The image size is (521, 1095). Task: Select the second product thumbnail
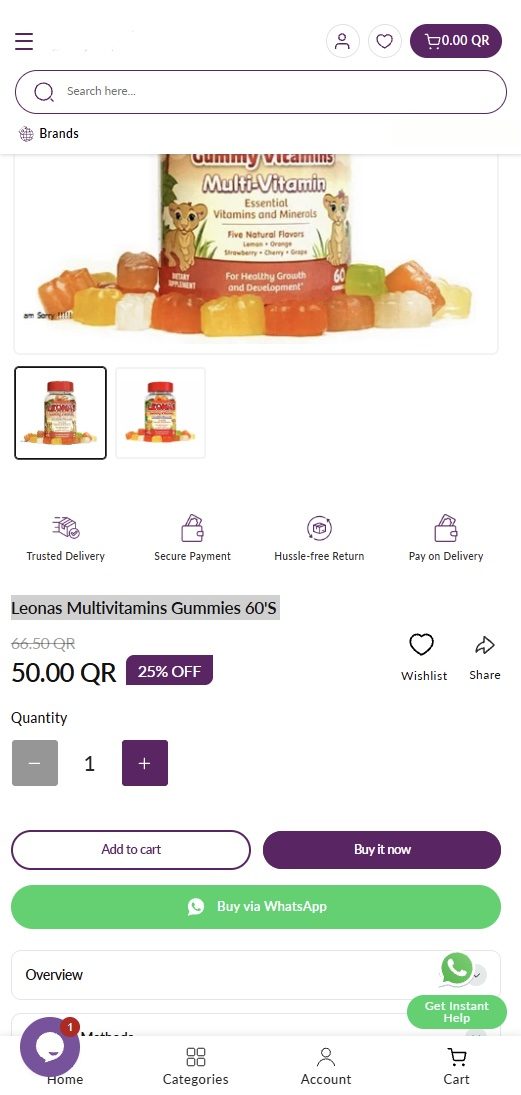161,413
